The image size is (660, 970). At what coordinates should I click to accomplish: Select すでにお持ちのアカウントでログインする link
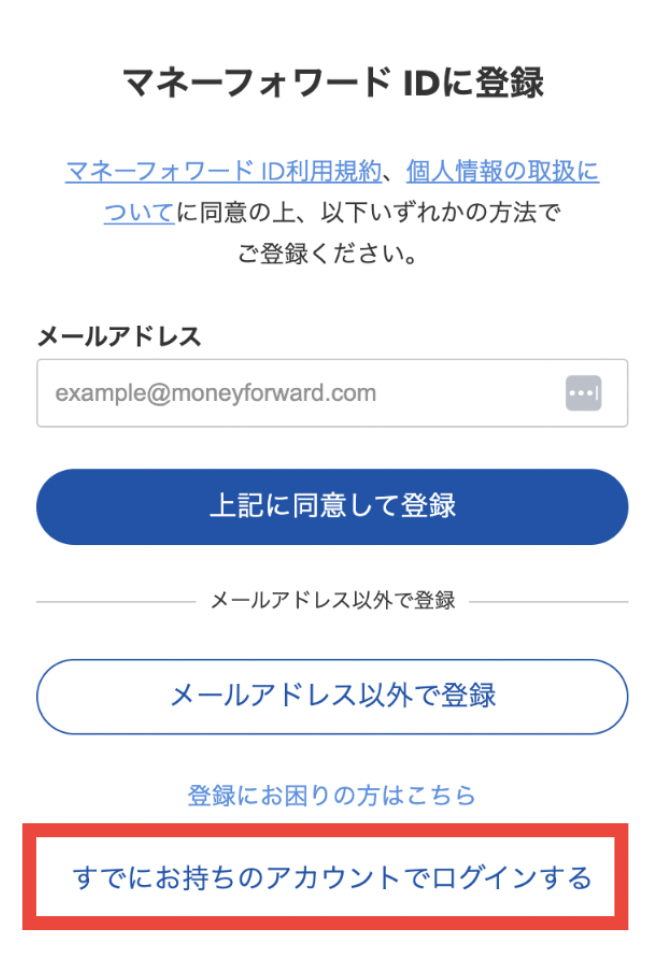[x=332, y=878]
